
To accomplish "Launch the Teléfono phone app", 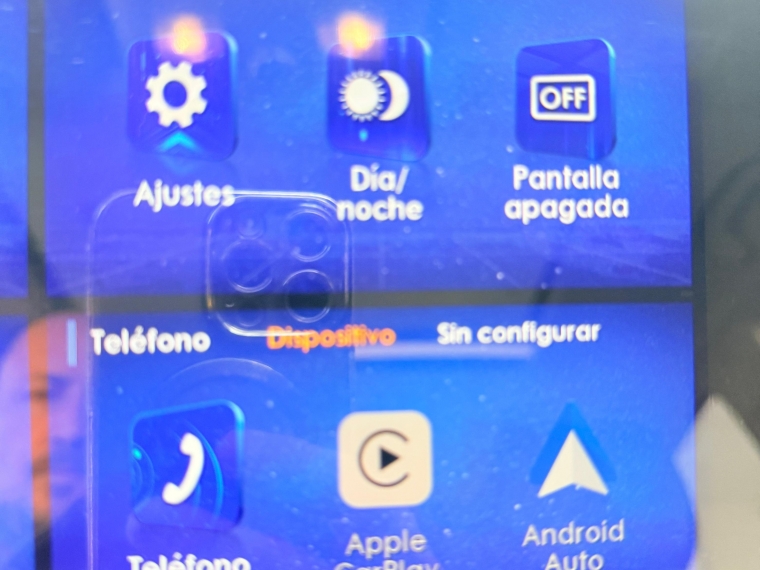I will tap(188, 465).
